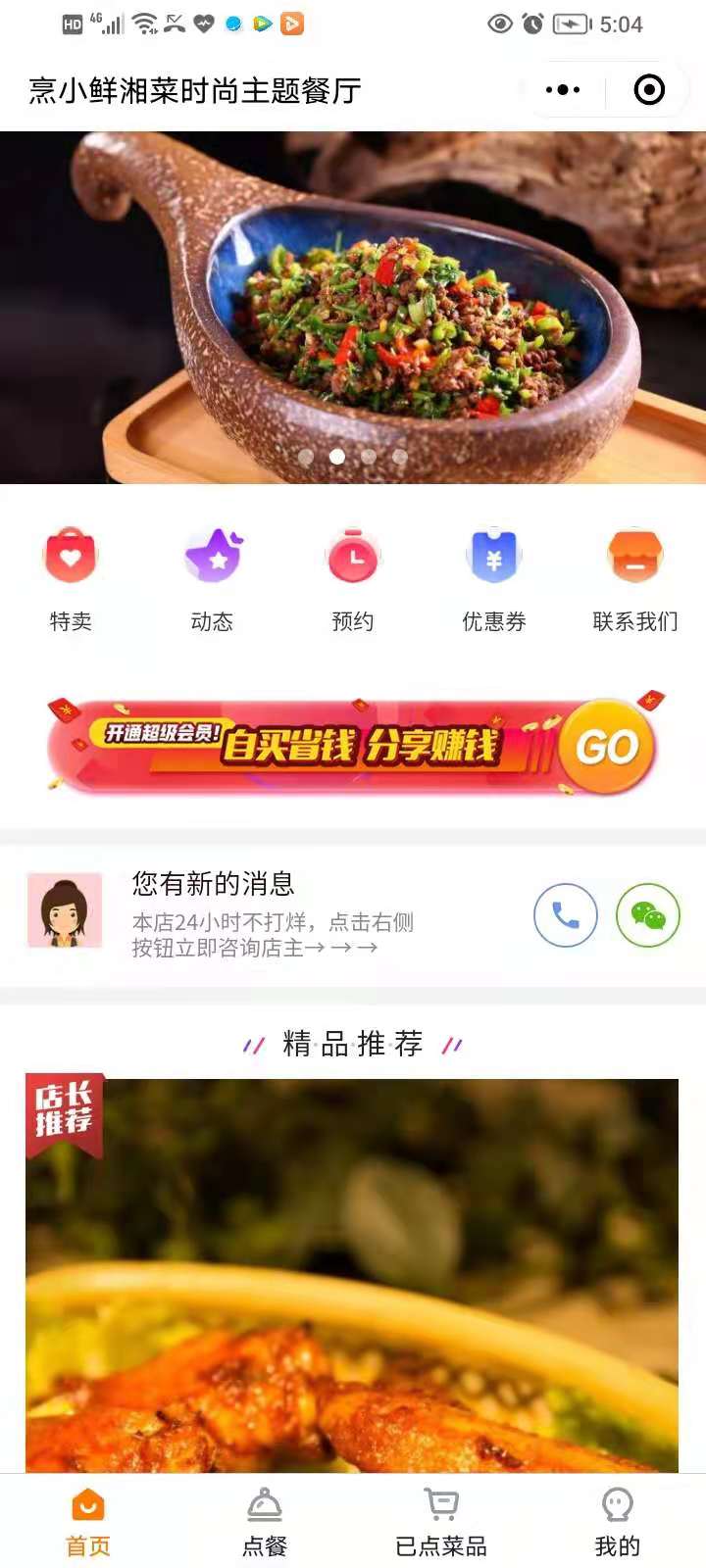Call the shop via the phone icon
This screenshot has height=1568, width=706.
(565, 915)
